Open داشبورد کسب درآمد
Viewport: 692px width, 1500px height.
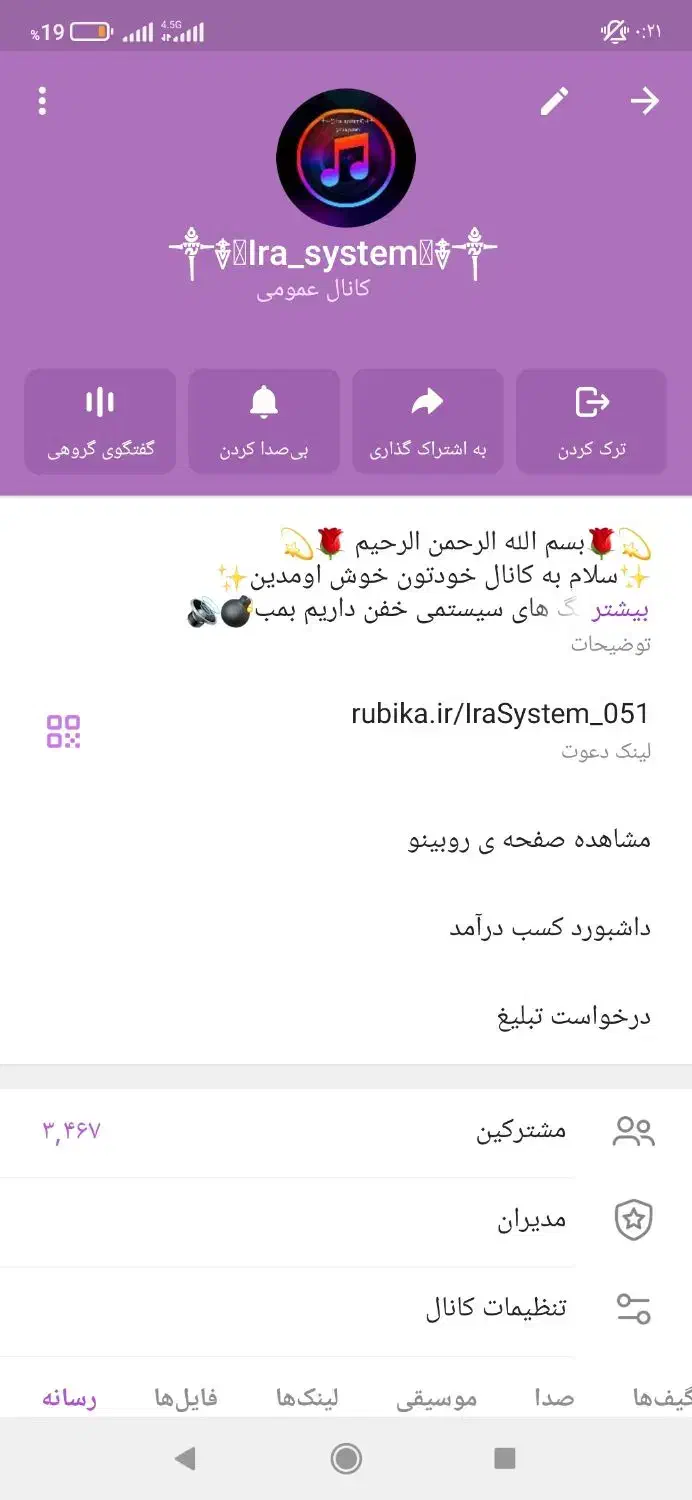[x=549, y=928]
